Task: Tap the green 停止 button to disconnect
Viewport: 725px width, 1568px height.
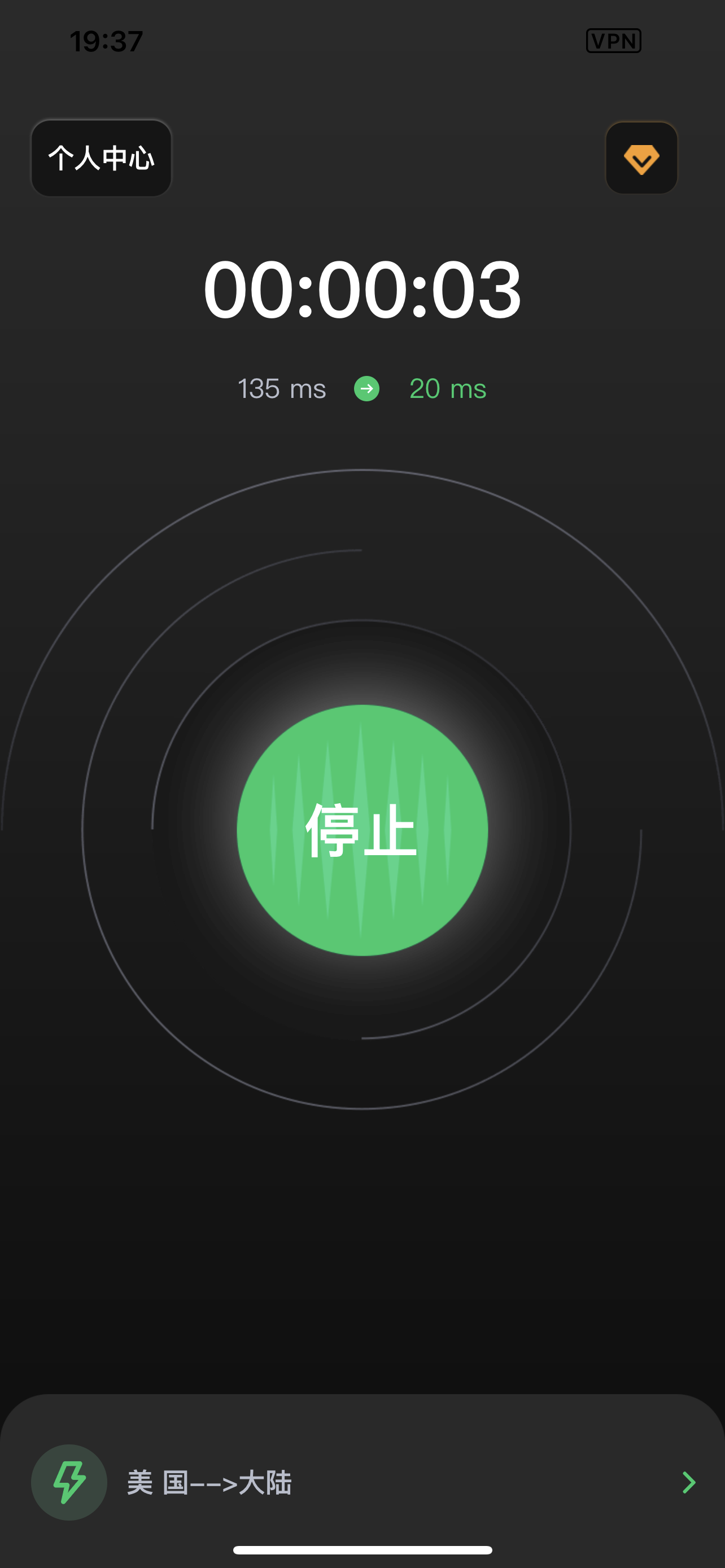Action: [x=362, y=830]
